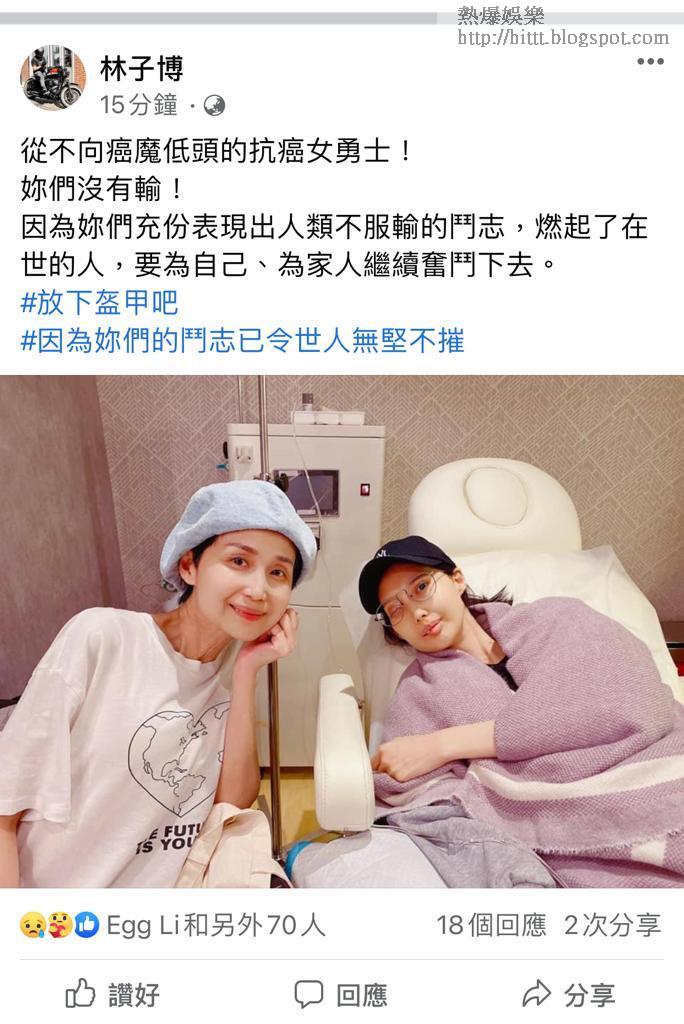Open hashtag #放下盔甲吧
Image resolution: width=684 pixels, height=1024 pixels.
tap(99, 303)
